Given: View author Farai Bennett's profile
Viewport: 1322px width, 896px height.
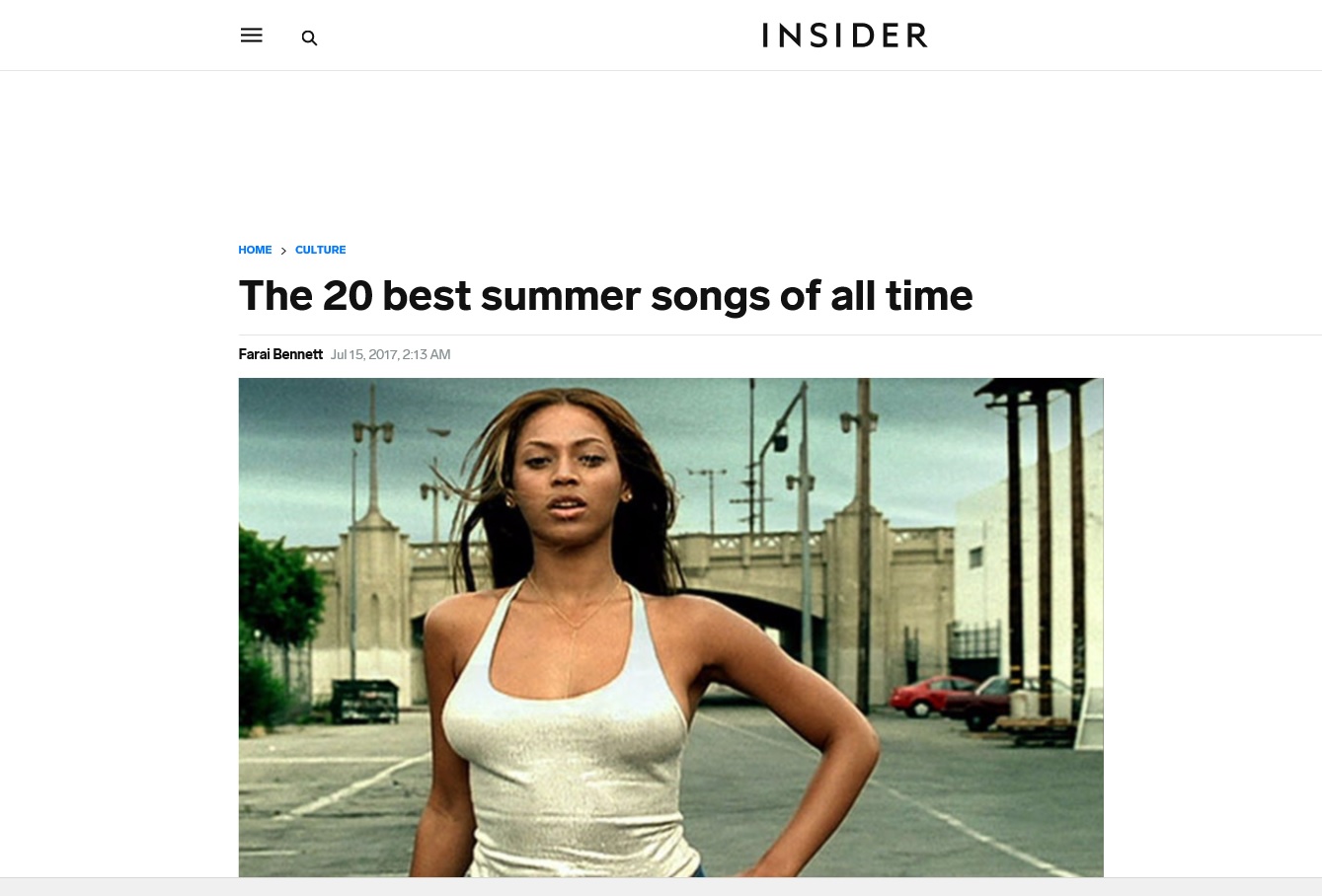Looking at the screenshot, I should (280, 354).
